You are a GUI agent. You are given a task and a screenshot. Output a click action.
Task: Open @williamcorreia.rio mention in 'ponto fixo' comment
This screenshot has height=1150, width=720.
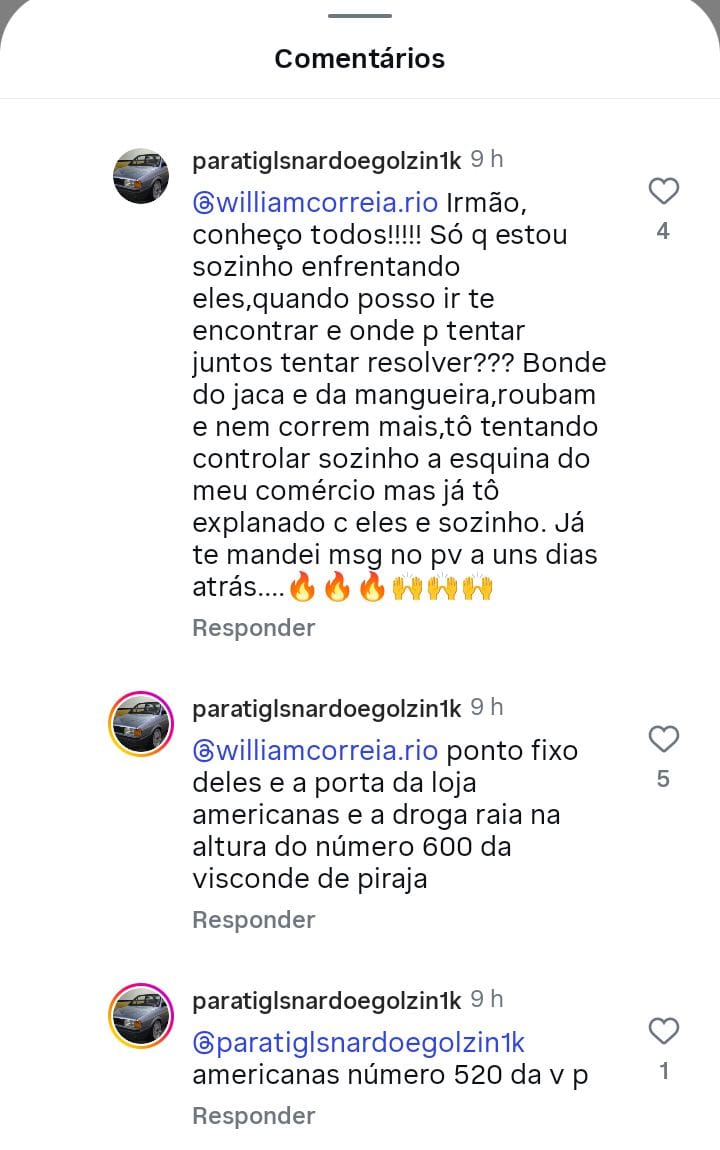pyautogui.click(x=315, y=750)
